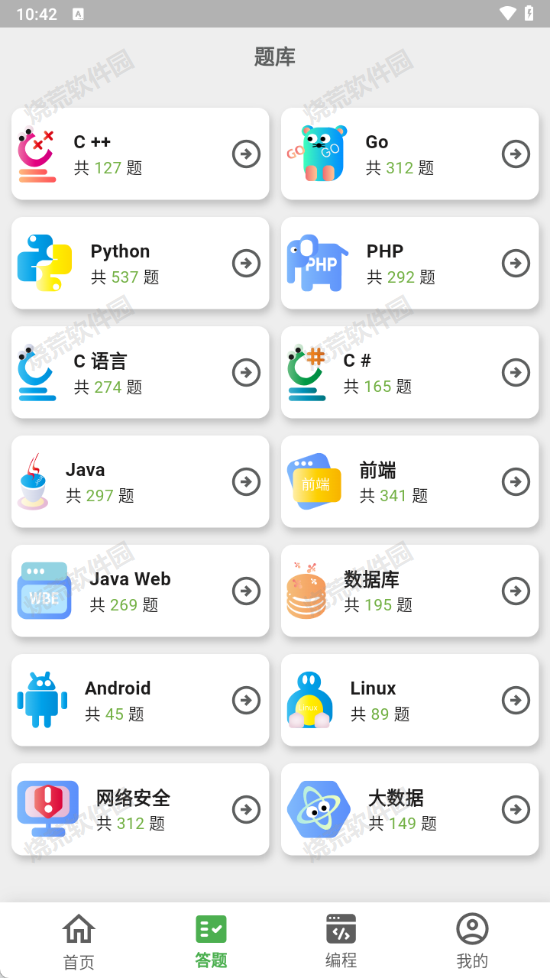Open the C ++ question bank card

[x=140, y=154]
